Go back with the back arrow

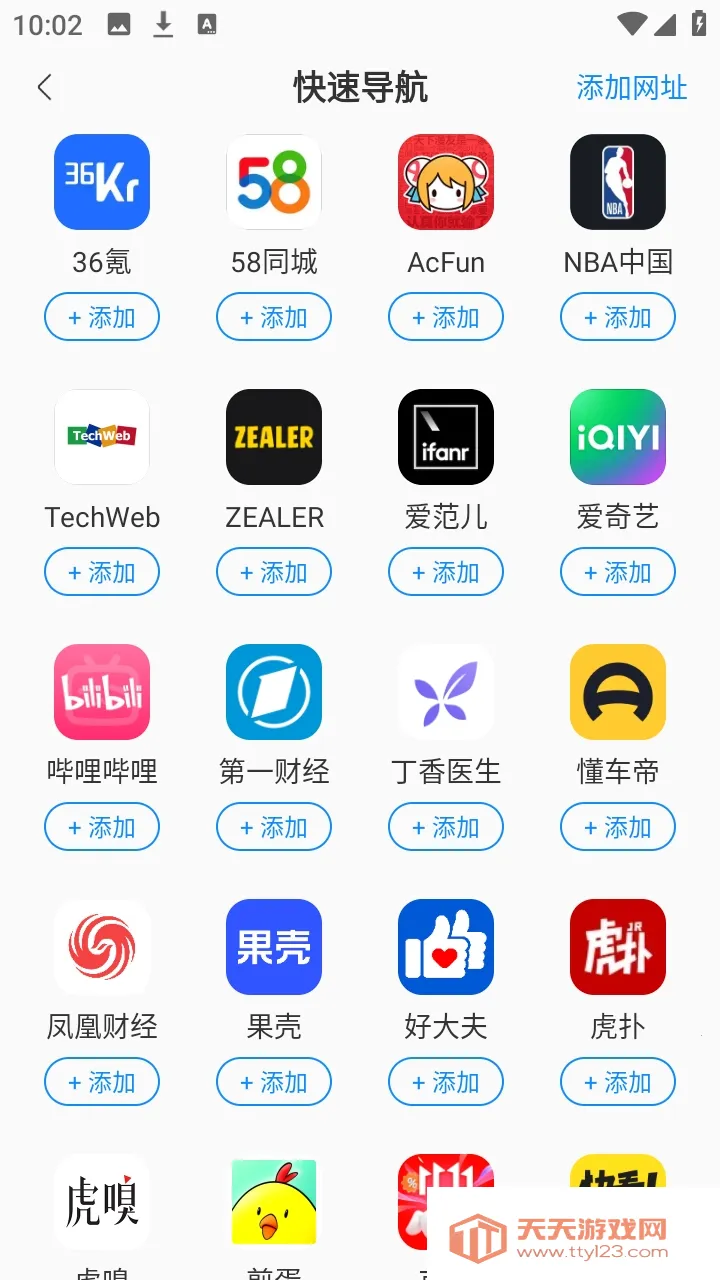click(x=44, y=88)
